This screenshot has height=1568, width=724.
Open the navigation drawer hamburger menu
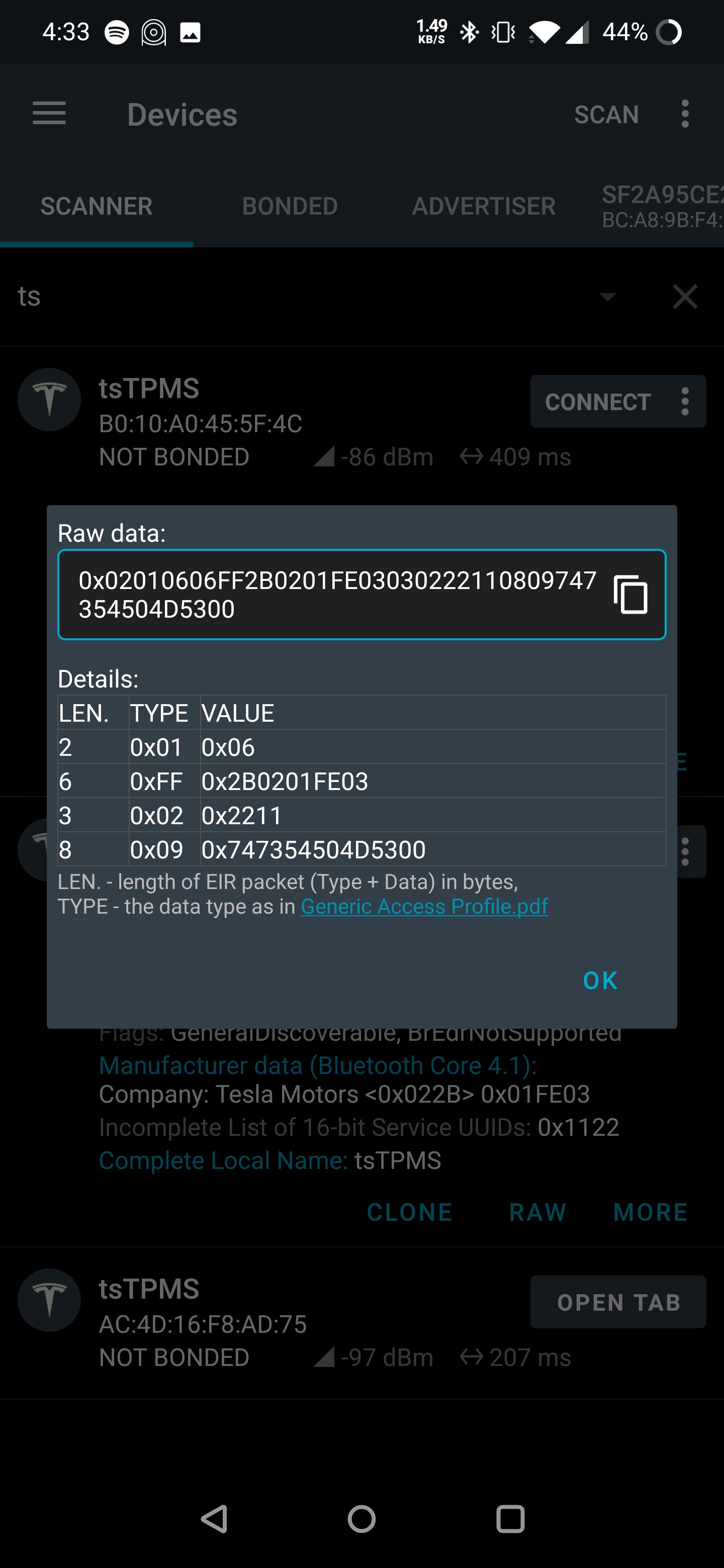[49, 114]
